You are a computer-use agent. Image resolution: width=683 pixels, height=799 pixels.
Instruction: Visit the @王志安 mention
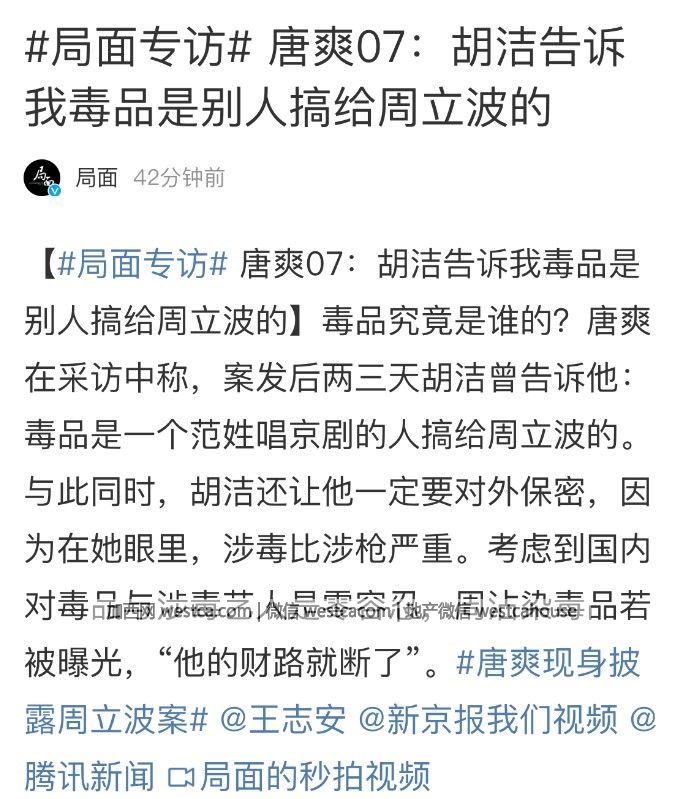pyautogui.click(x=283, y=718)
